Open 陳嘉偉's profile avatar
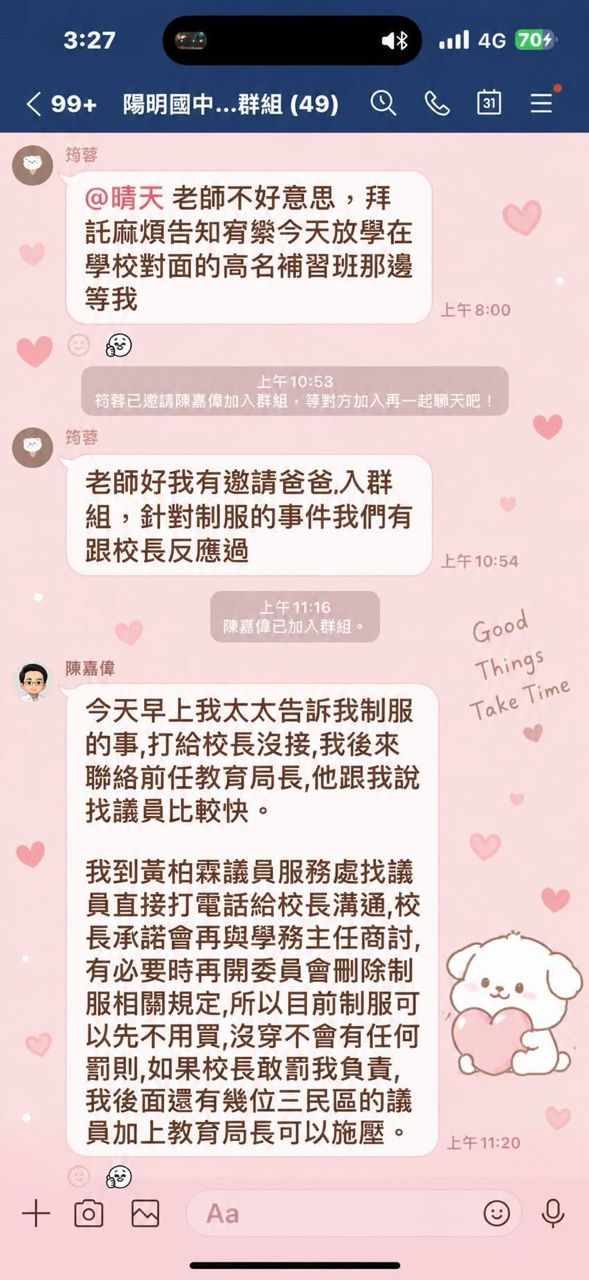Image resolution: width=589 pixels, height=1280 pixels. (x=32, y=680)
